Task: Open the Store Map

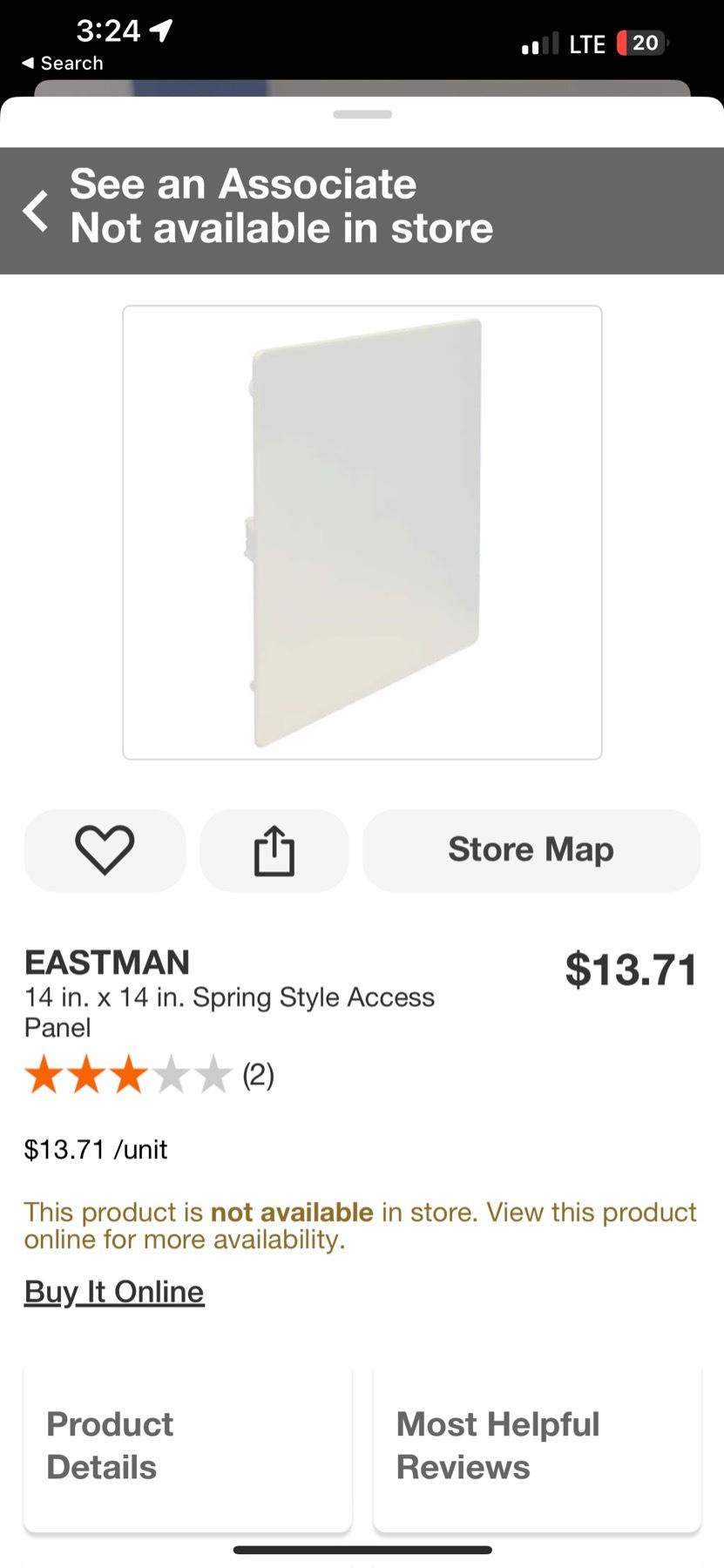Action: (531, 850)
